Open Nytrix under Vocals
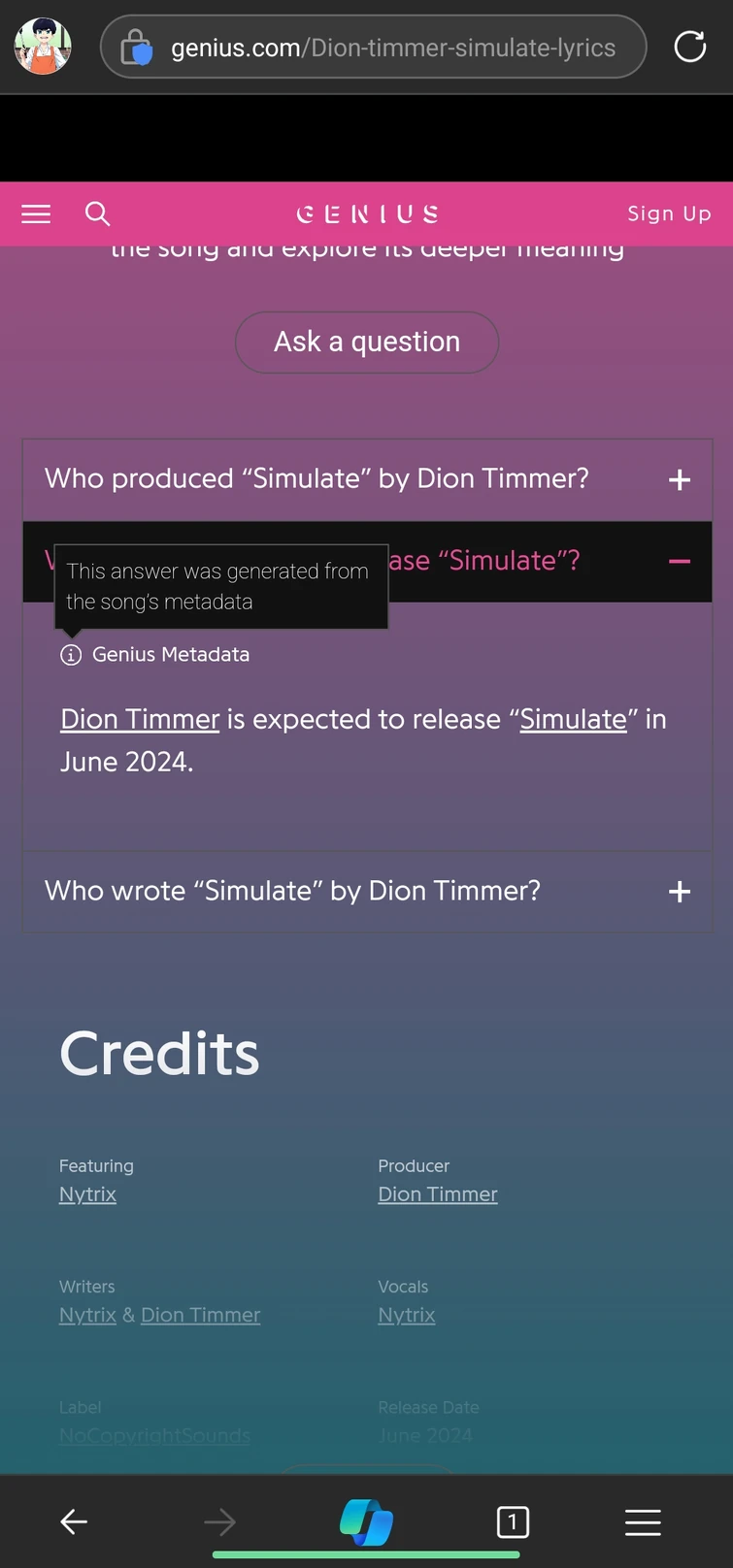The width and height of the screenshot is (733, 1568). coord(407,1315)
